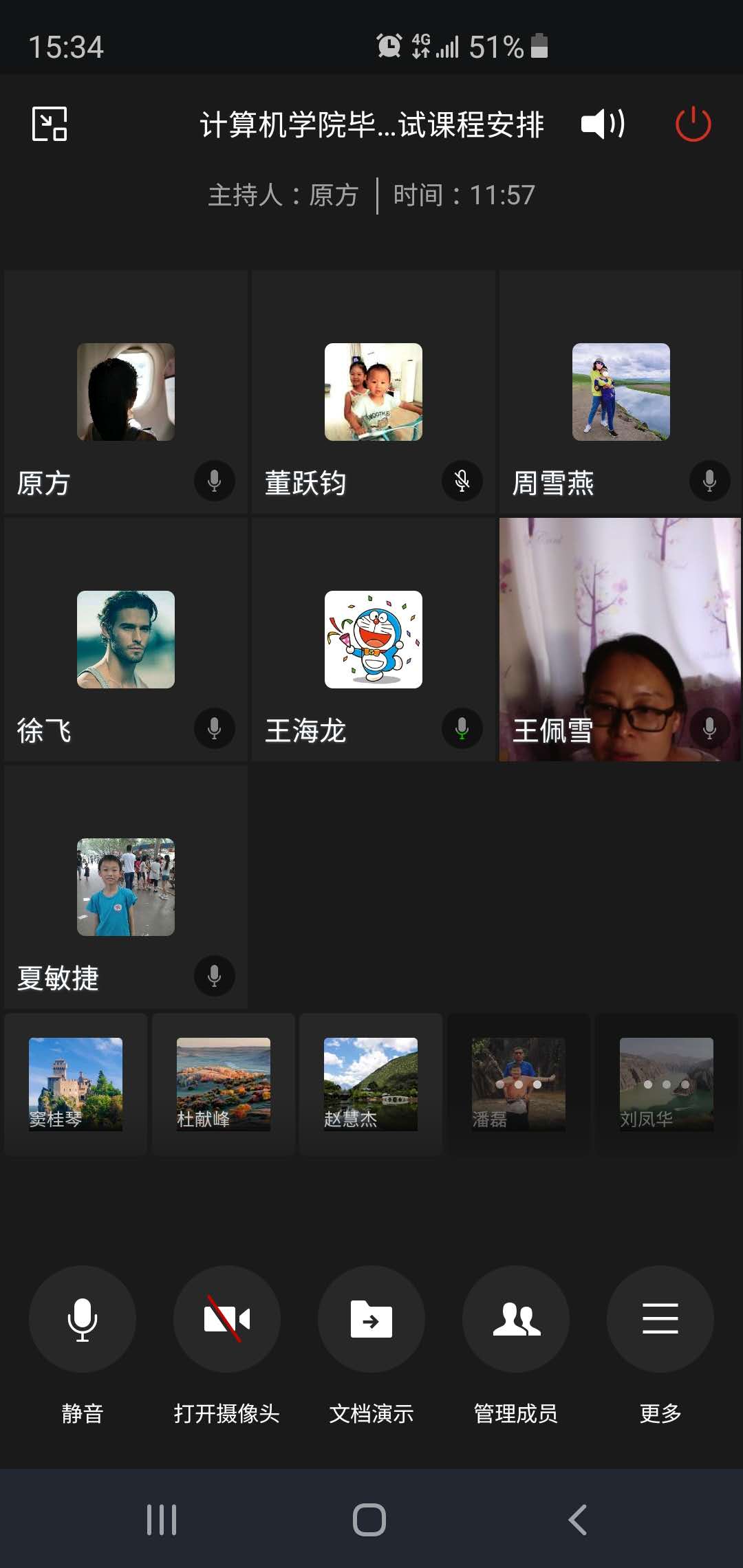Show 更多 options menu
Screen dimensions: 743x1568
tap(660, 1319)
